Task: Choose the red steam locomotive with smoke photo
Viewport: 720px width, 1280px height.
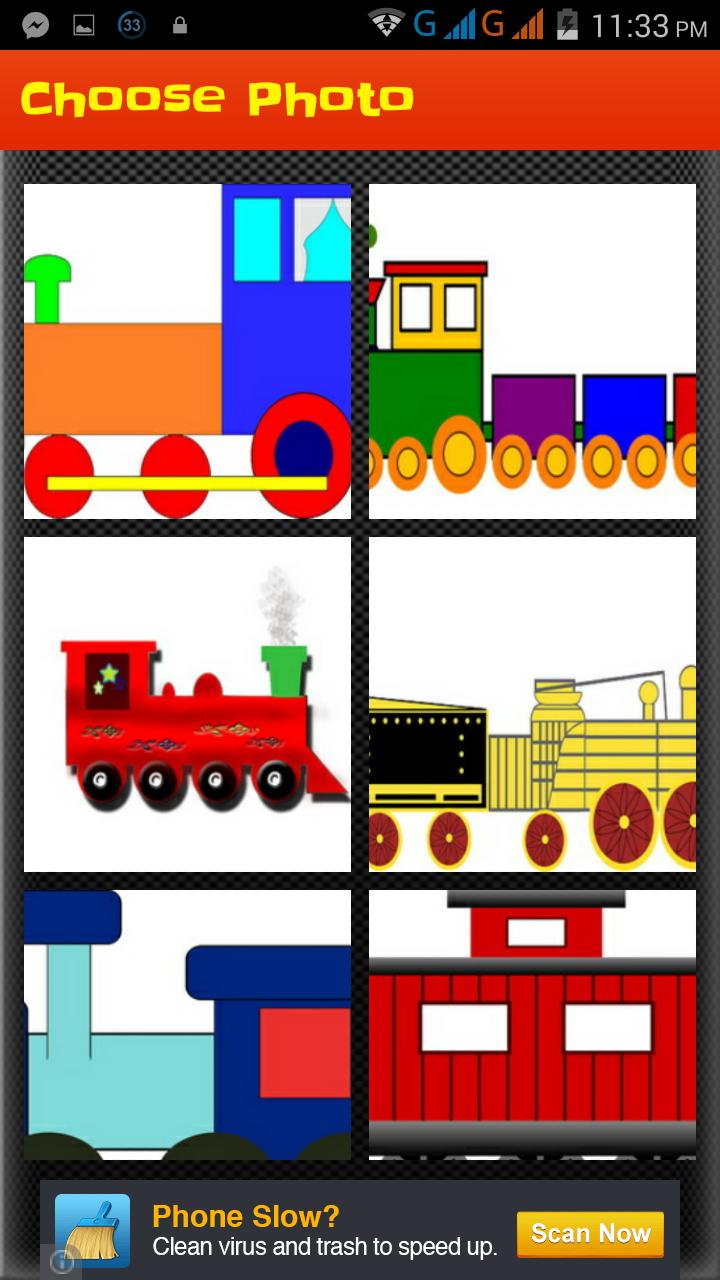Action: click(x=187, y=703)
